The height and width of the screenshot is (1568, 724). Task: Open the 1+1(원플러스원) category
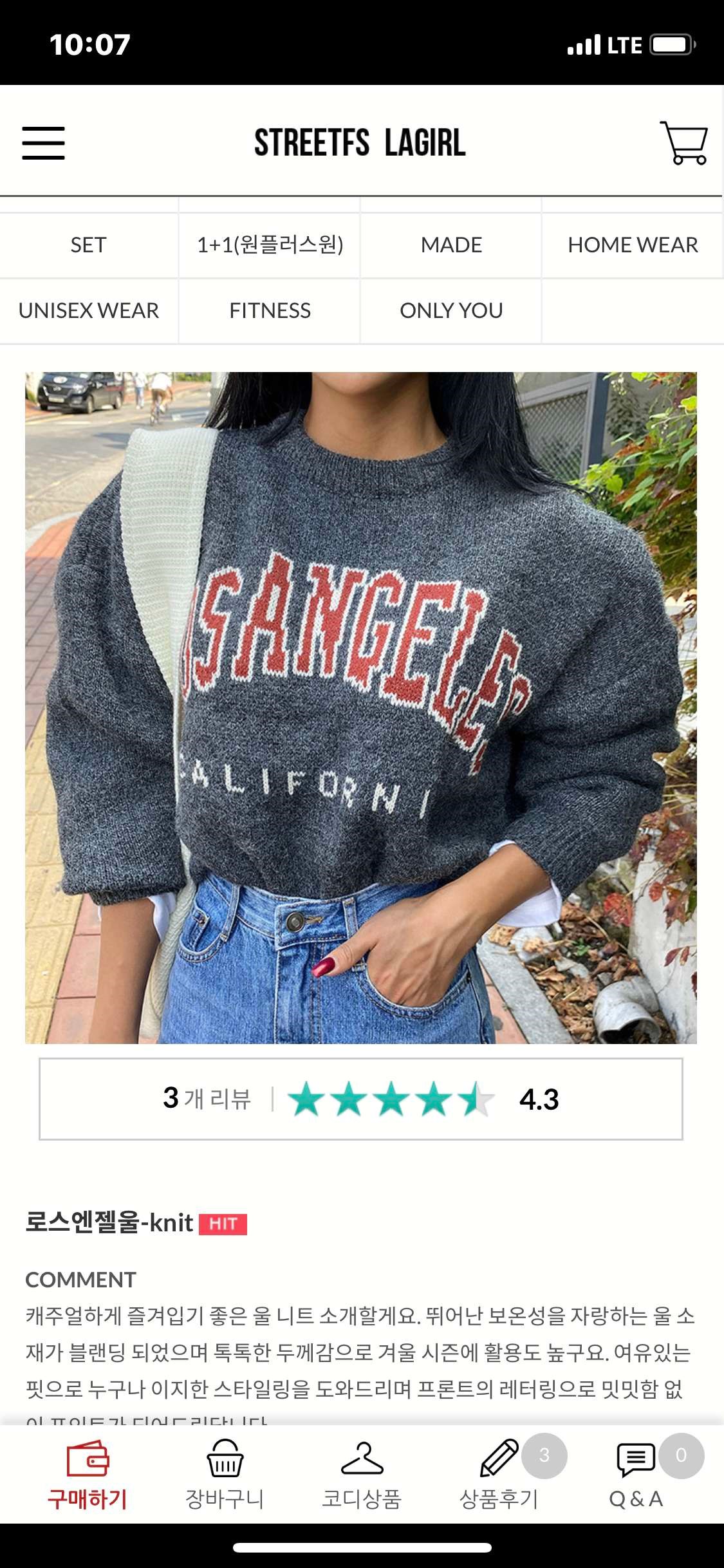pos(270,245)
